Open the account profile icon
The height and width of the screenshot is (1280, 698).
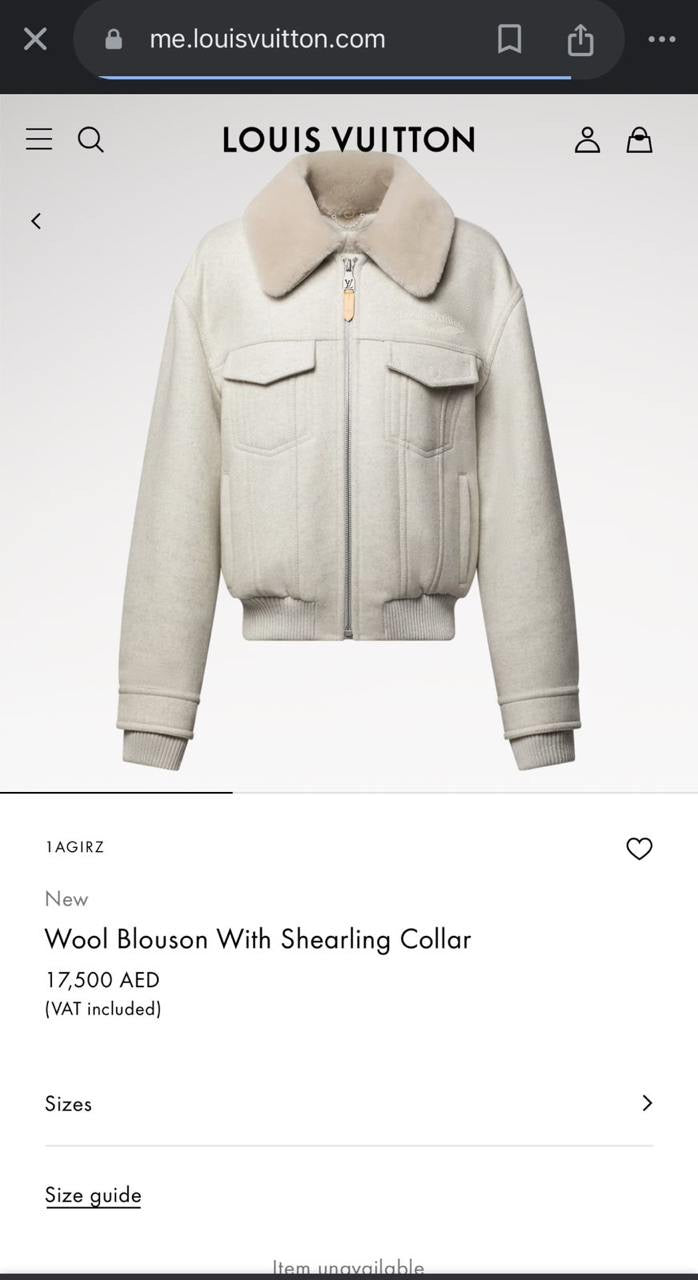(x=587, y=140)
